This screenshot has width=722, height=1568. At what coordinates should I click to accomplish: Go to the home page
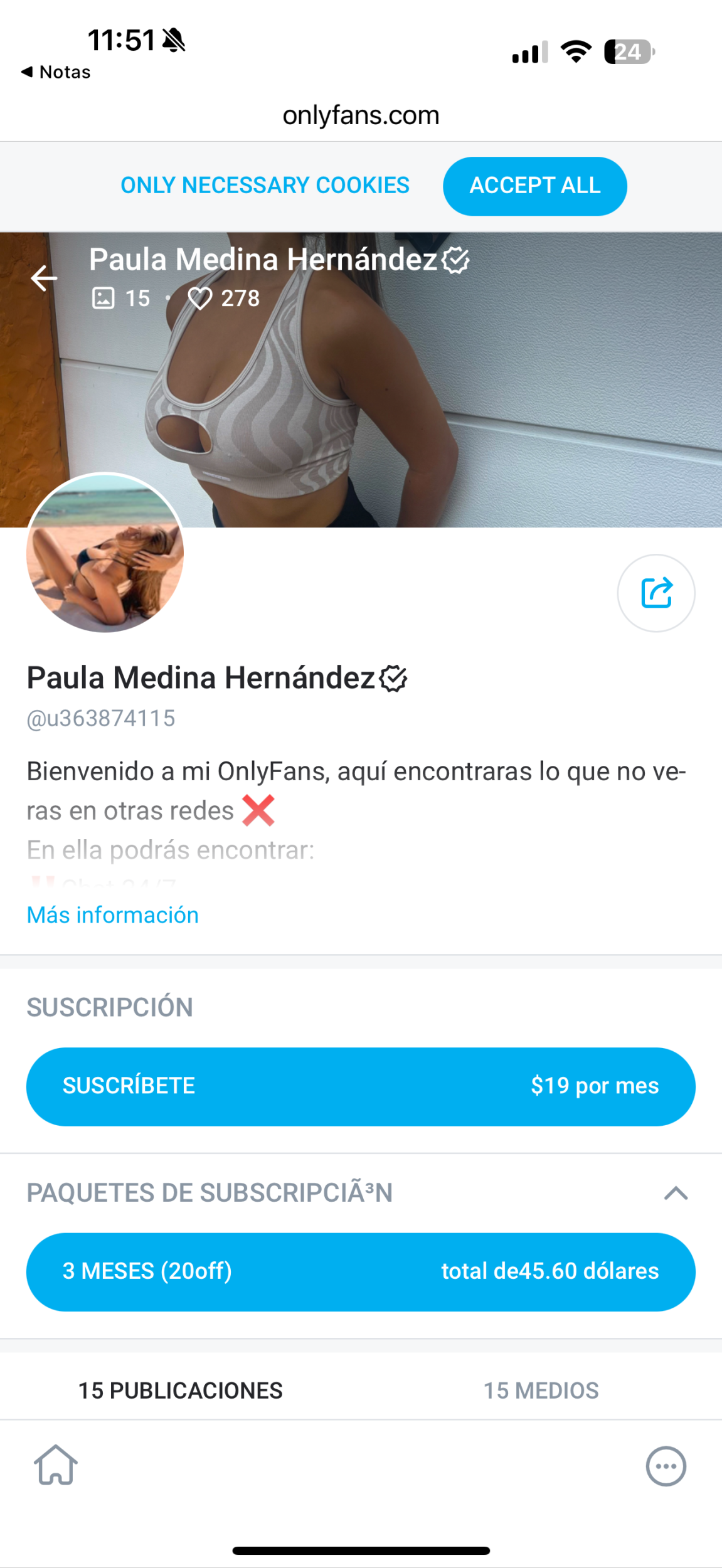[x=56, y=1465]
